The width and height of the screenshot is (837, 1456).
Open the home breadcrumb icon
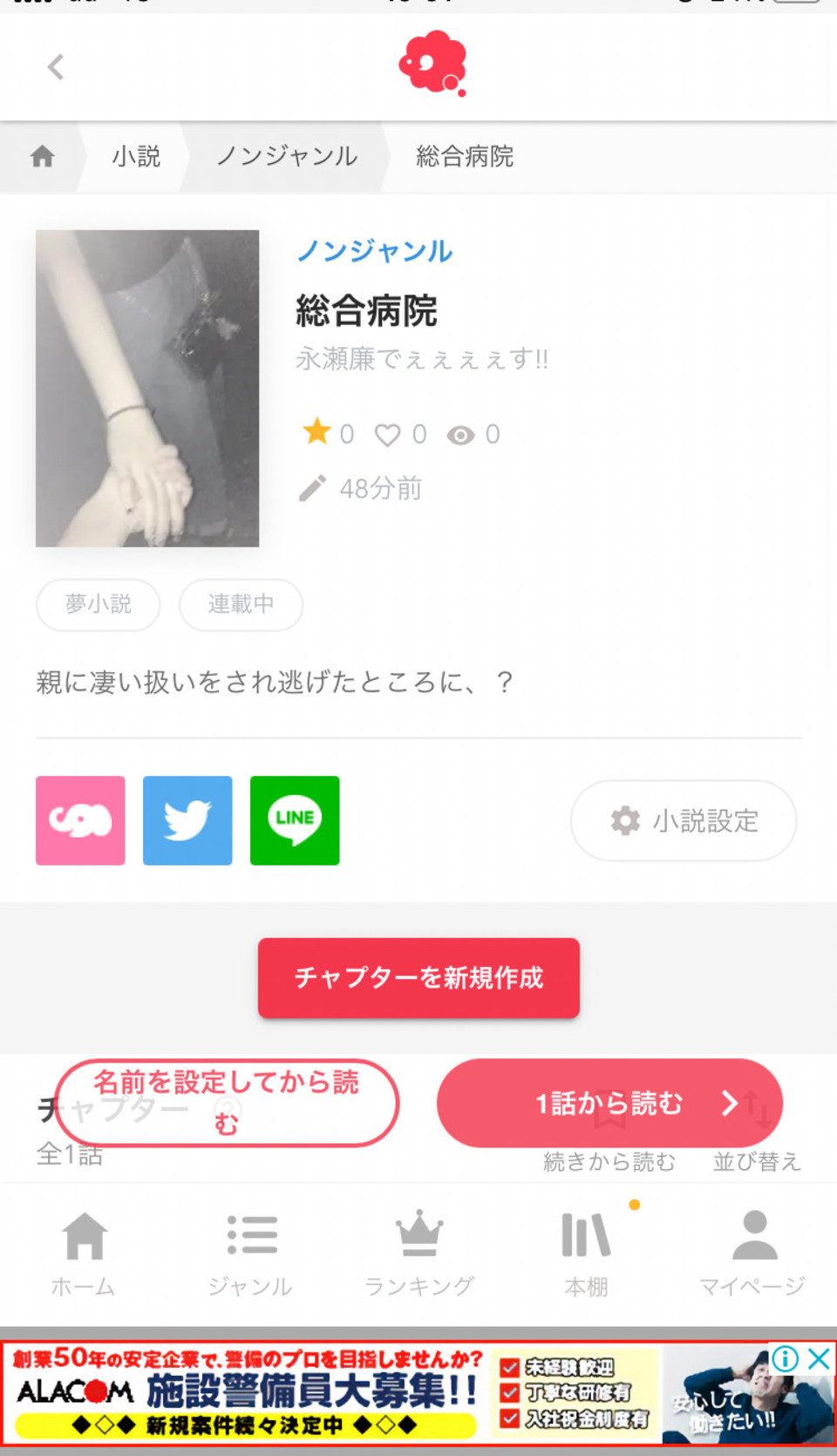pyautogui.click(x=42, y=157)
